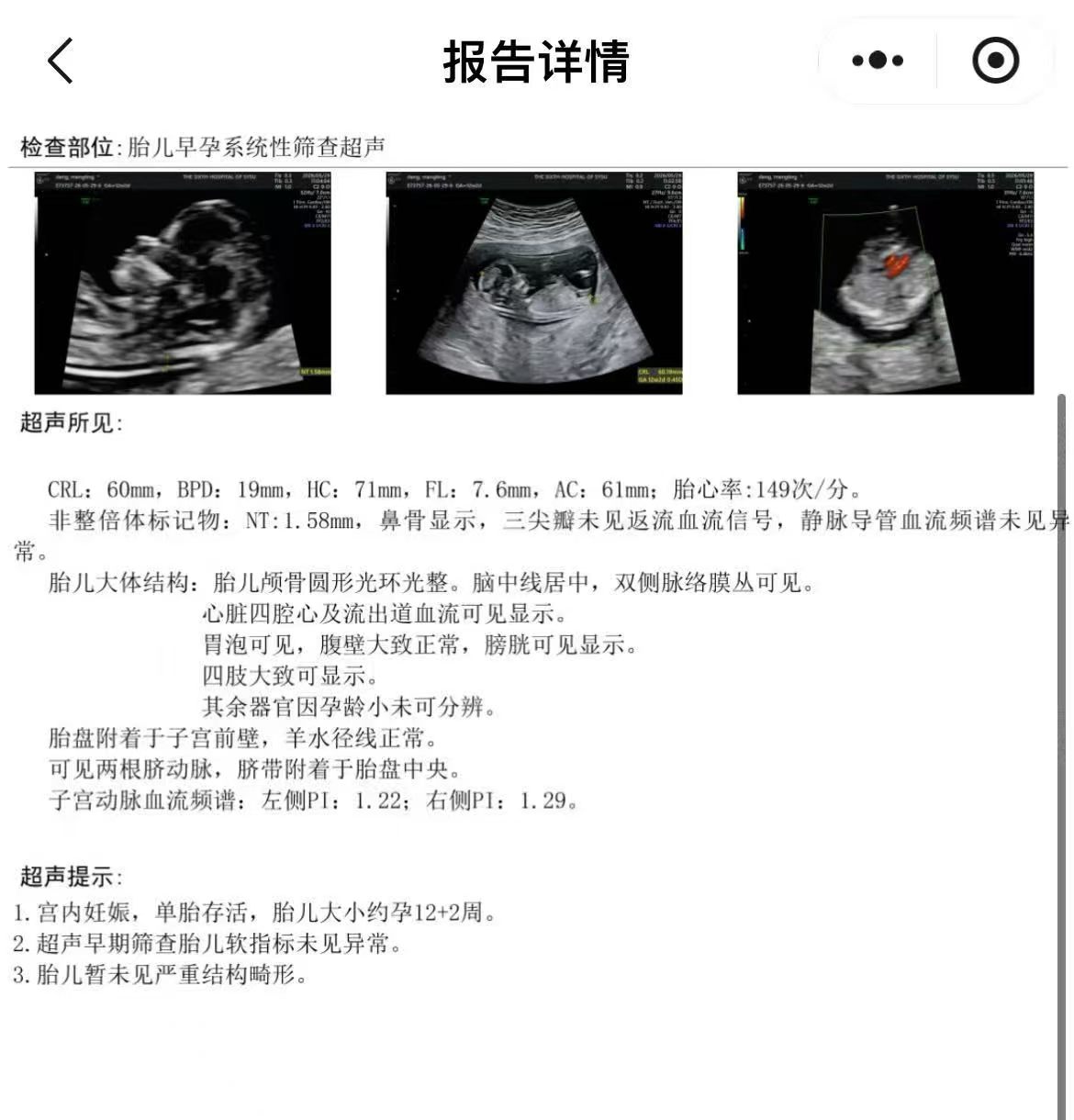This screenshot has height=1120, width=1074.
Task: Go back from the report details page
Action: pos(60,62)
